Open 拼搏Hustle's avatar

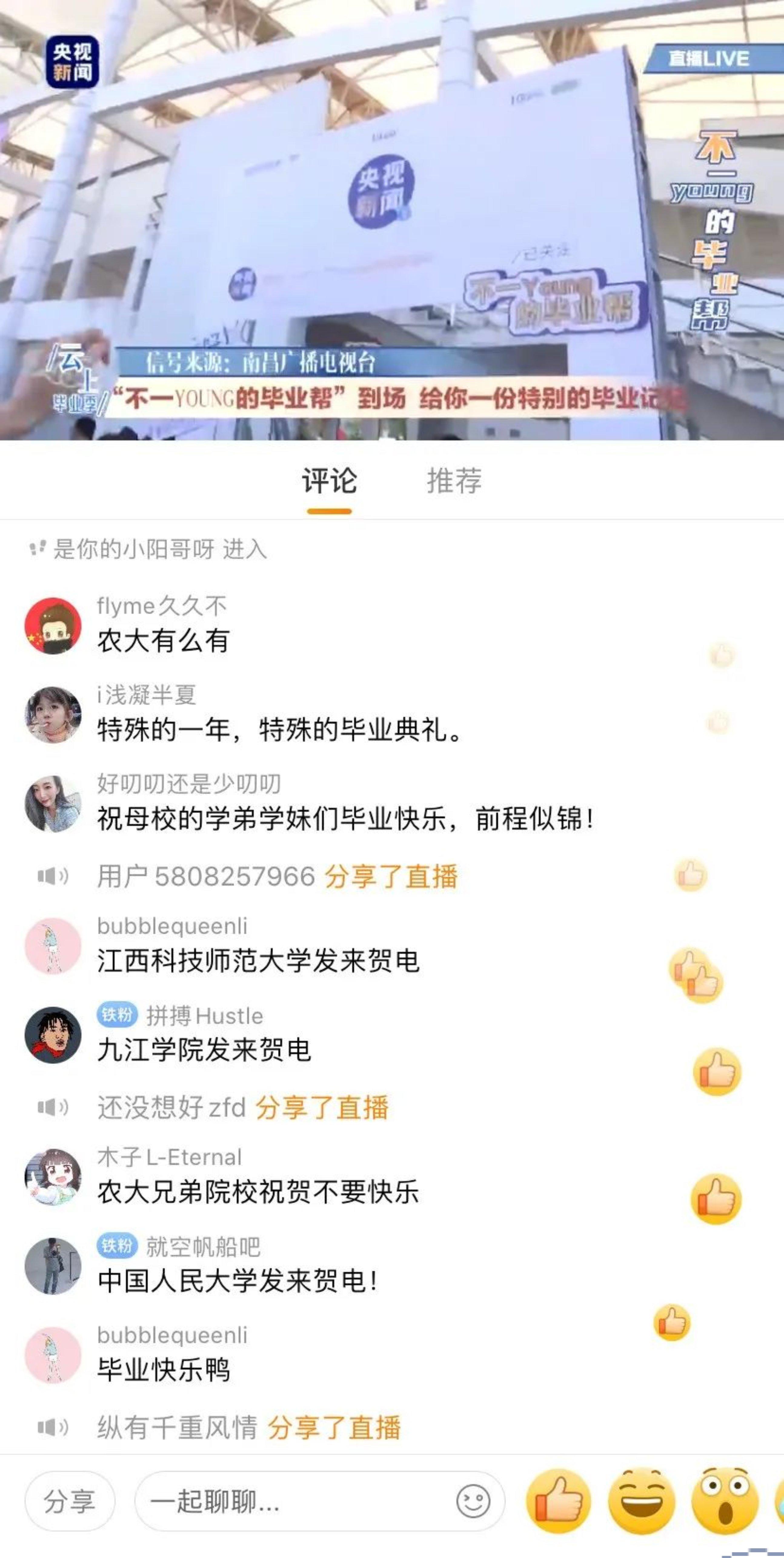coord(53,1035)
